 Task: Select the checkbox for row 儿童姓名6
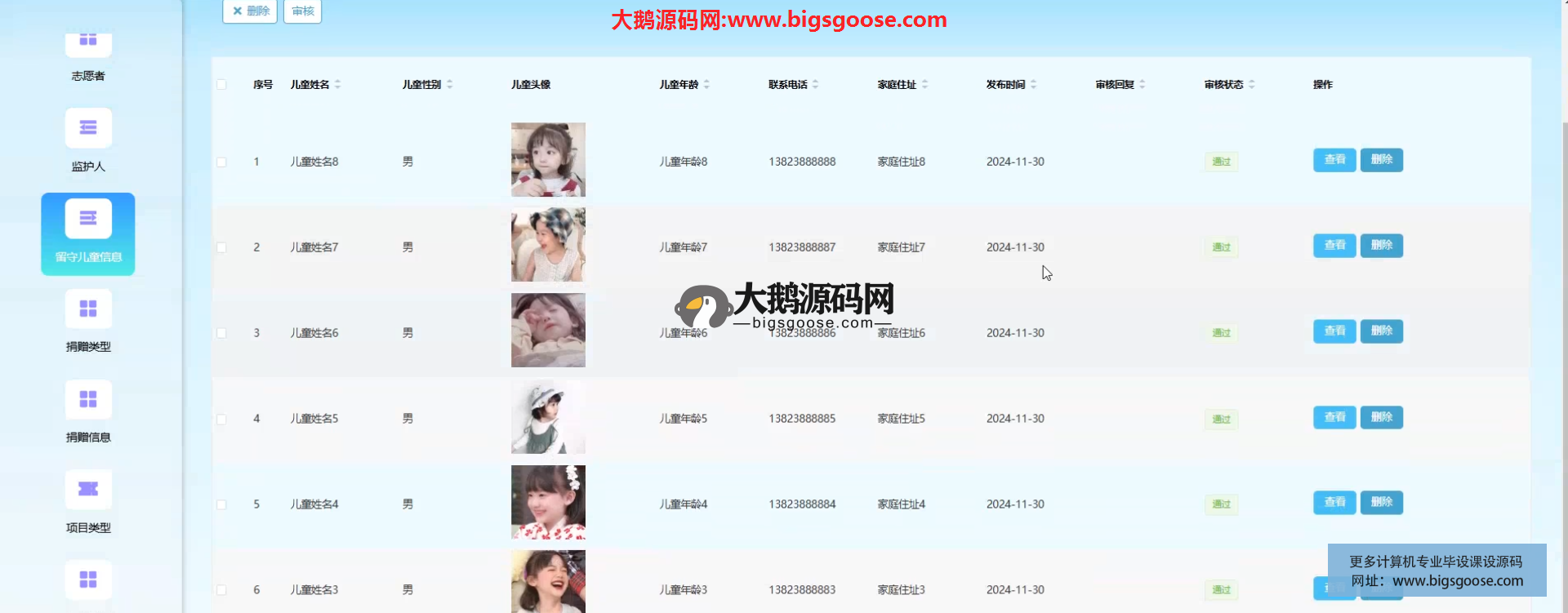click(221, 333)
